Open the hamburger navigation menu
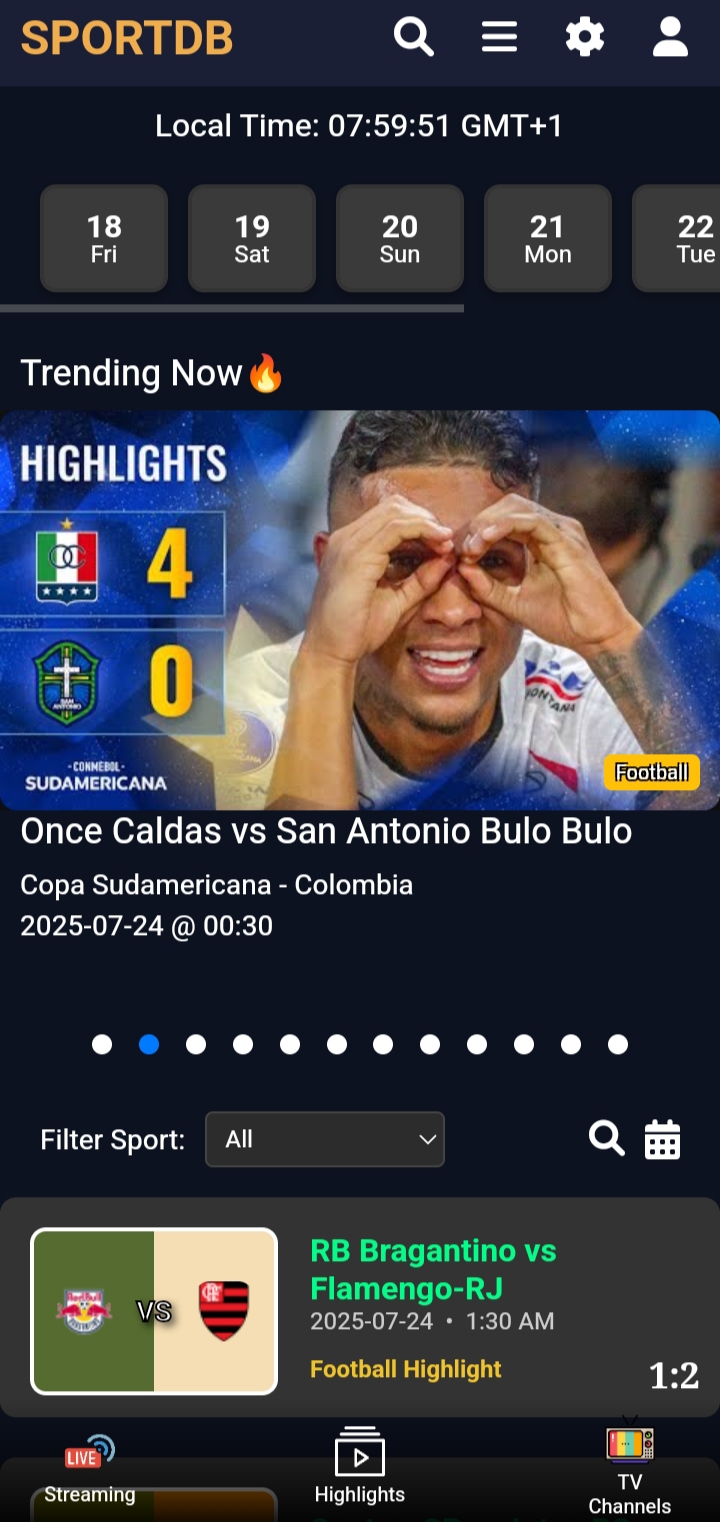Screen dimensions: 720x1522 pyautogui.click(x=499, y=37)
